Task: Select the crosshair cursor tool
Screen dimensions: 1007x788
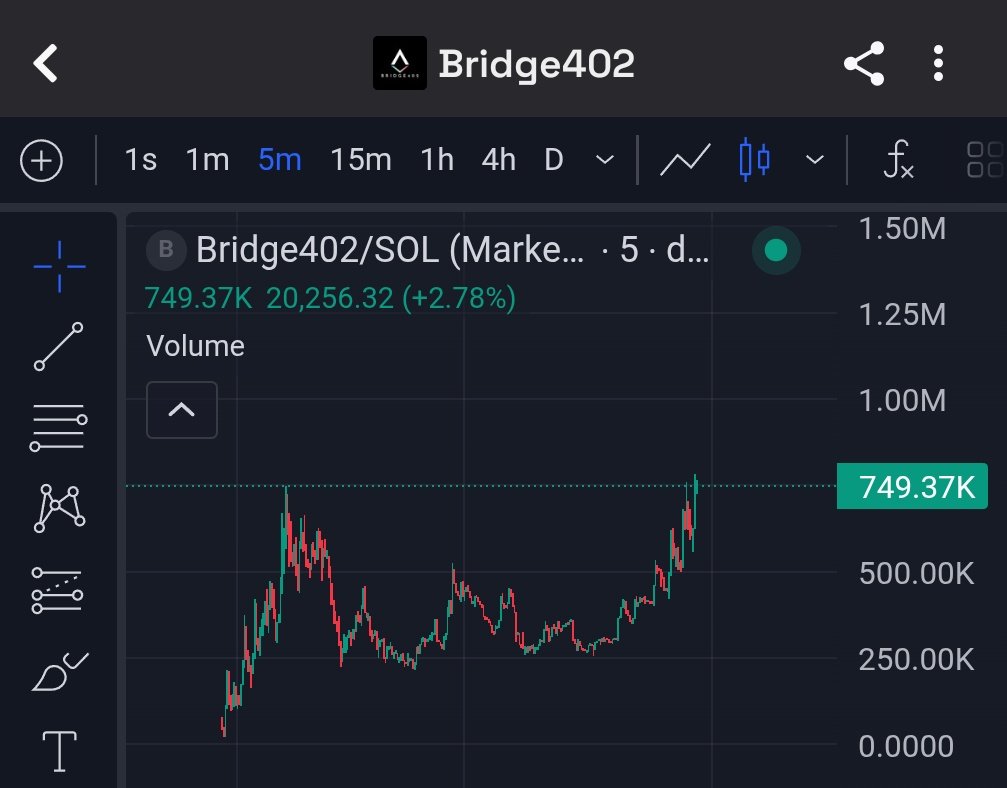Action: [x=59, y=267]
